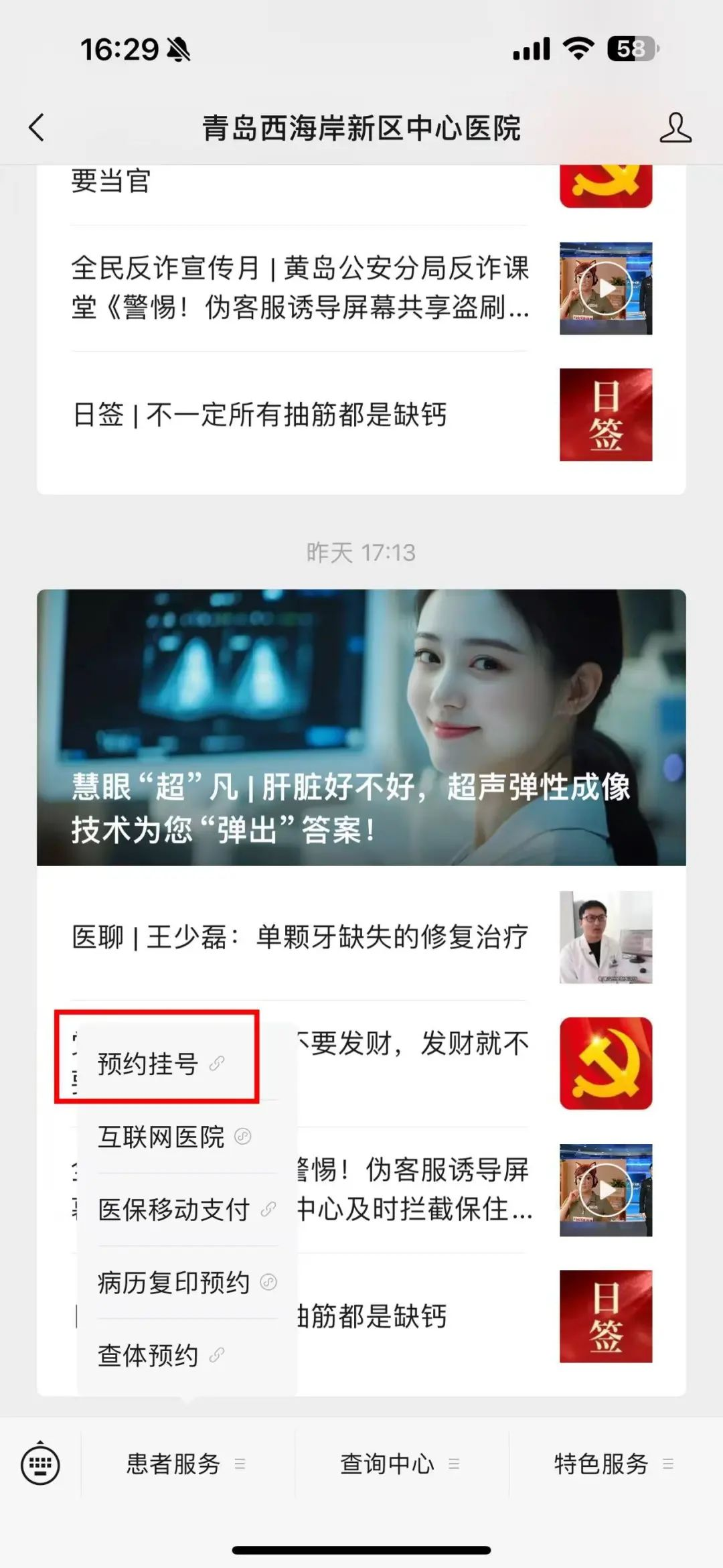723x1568 pixels.
Task: Open 全民反诈宣传月 黄岛公安分局 article
Action: (301, 287)
